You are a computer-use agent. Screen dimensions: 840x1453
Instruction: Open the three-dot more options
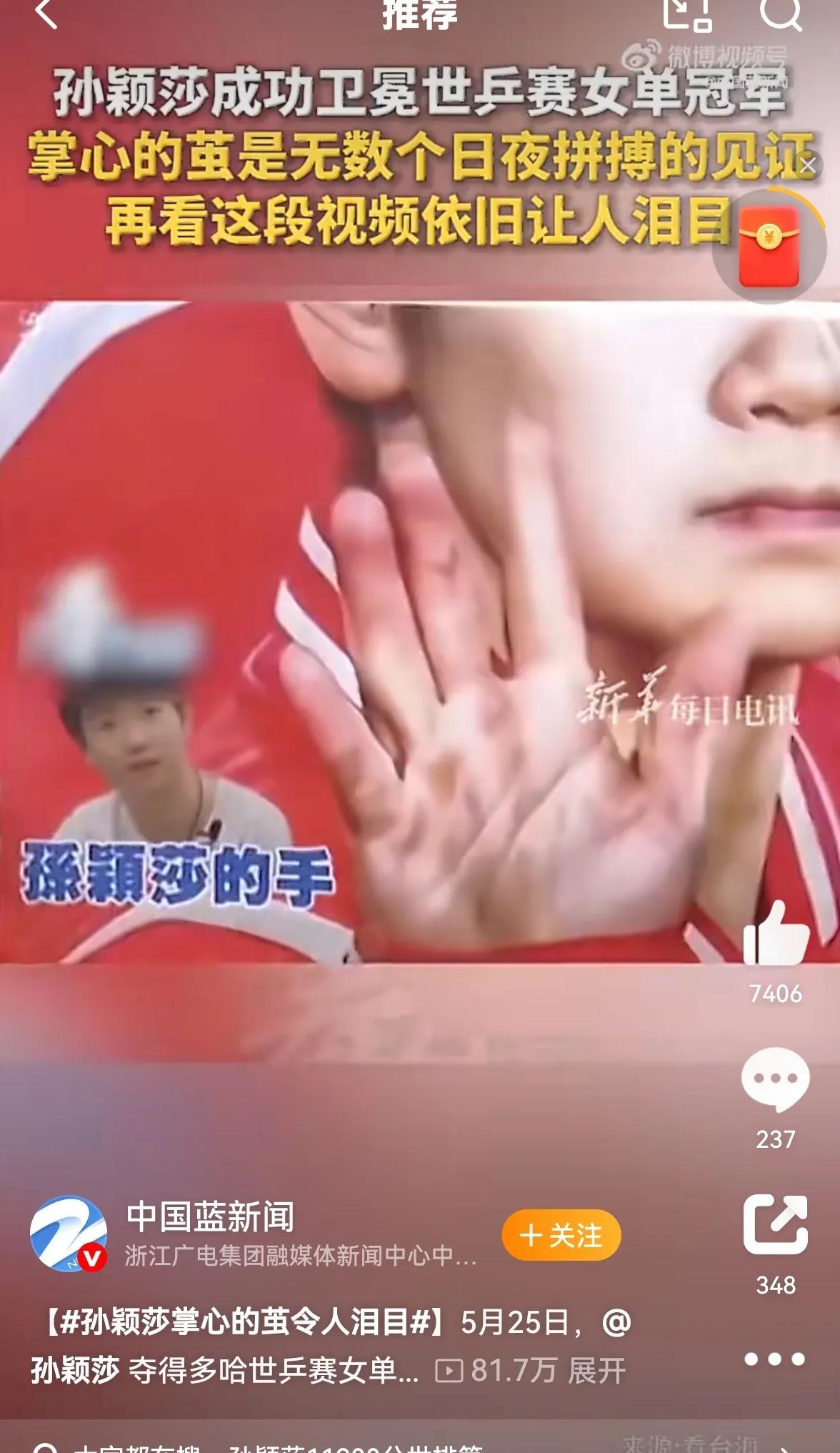775,1359
